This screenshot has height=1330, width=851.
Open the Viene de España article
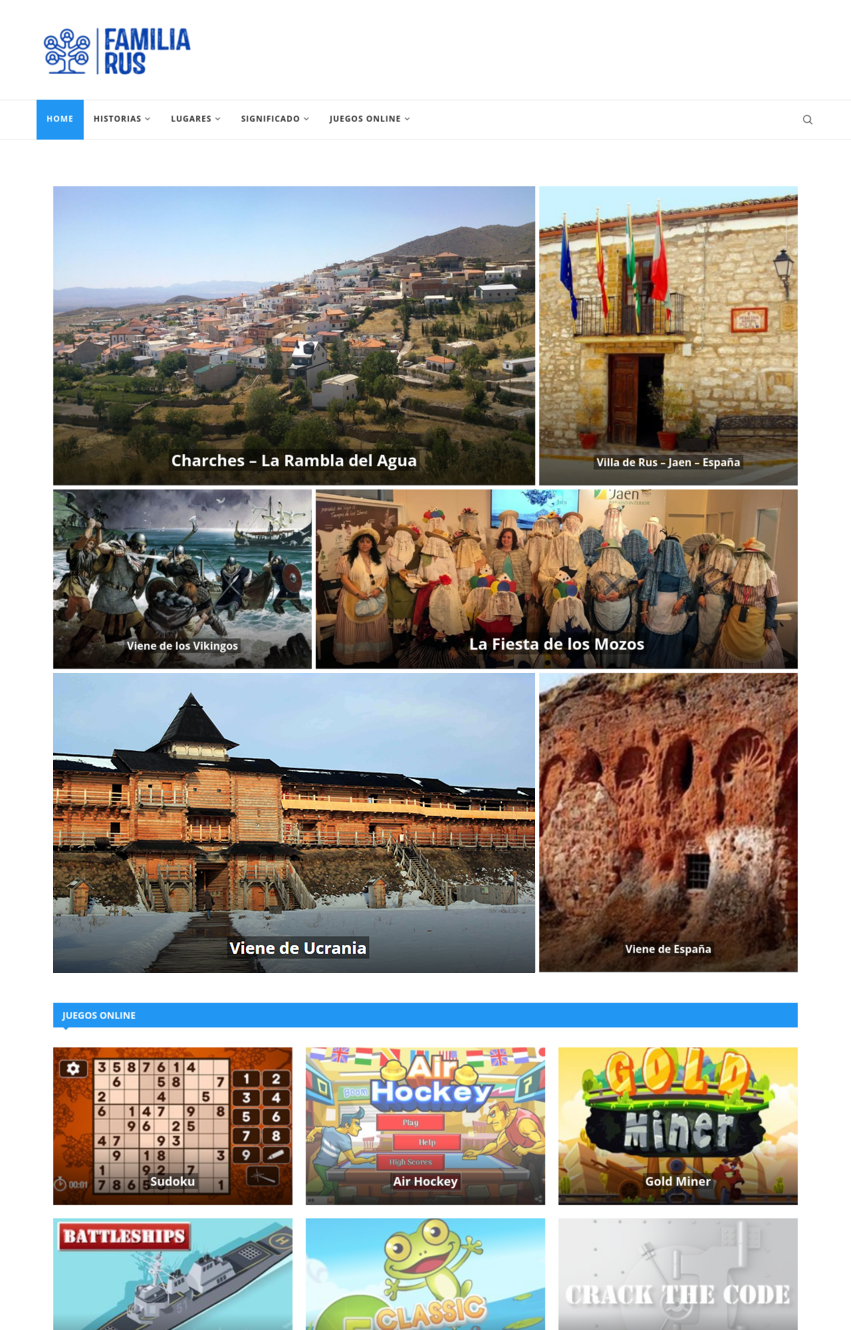tap(668, 949)
